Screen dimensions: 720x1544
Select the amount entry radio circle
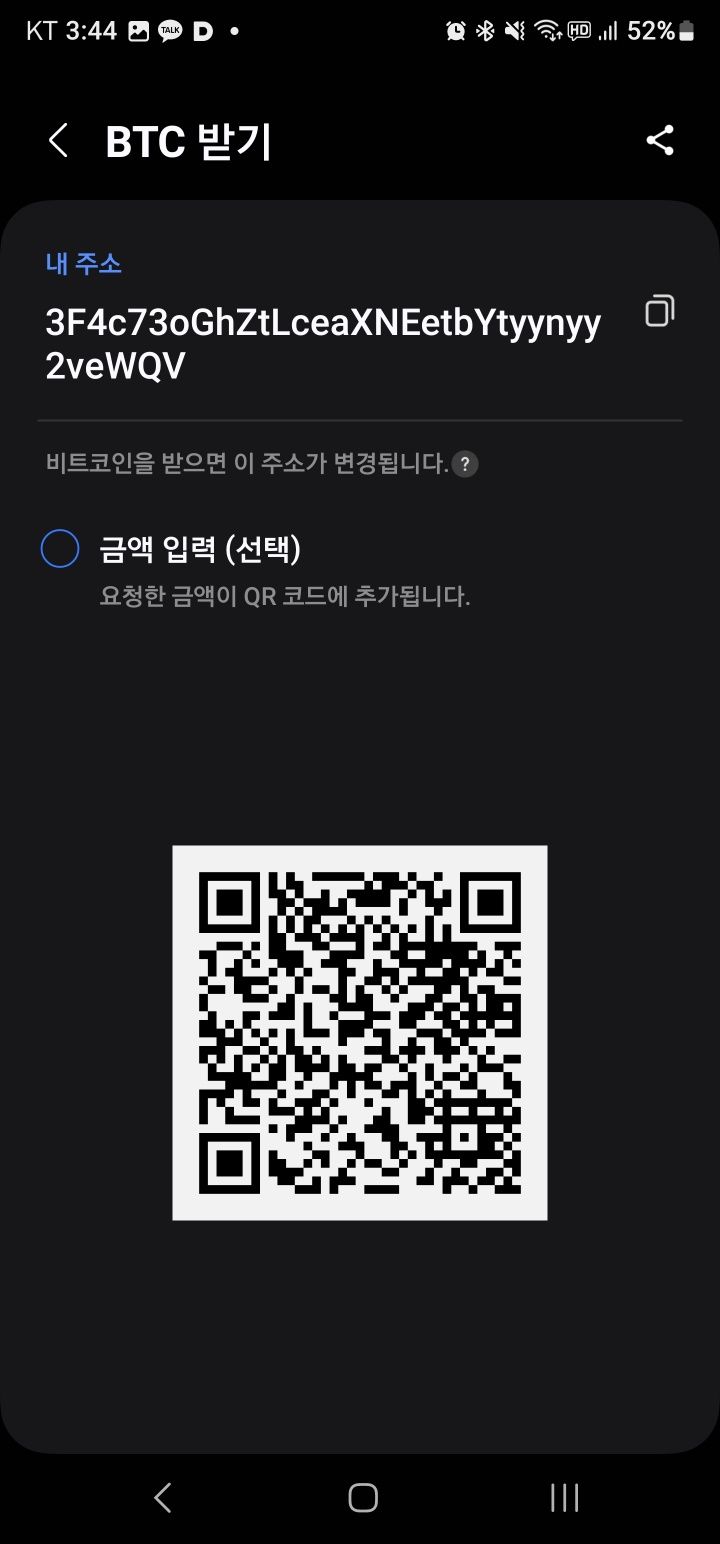60,548
